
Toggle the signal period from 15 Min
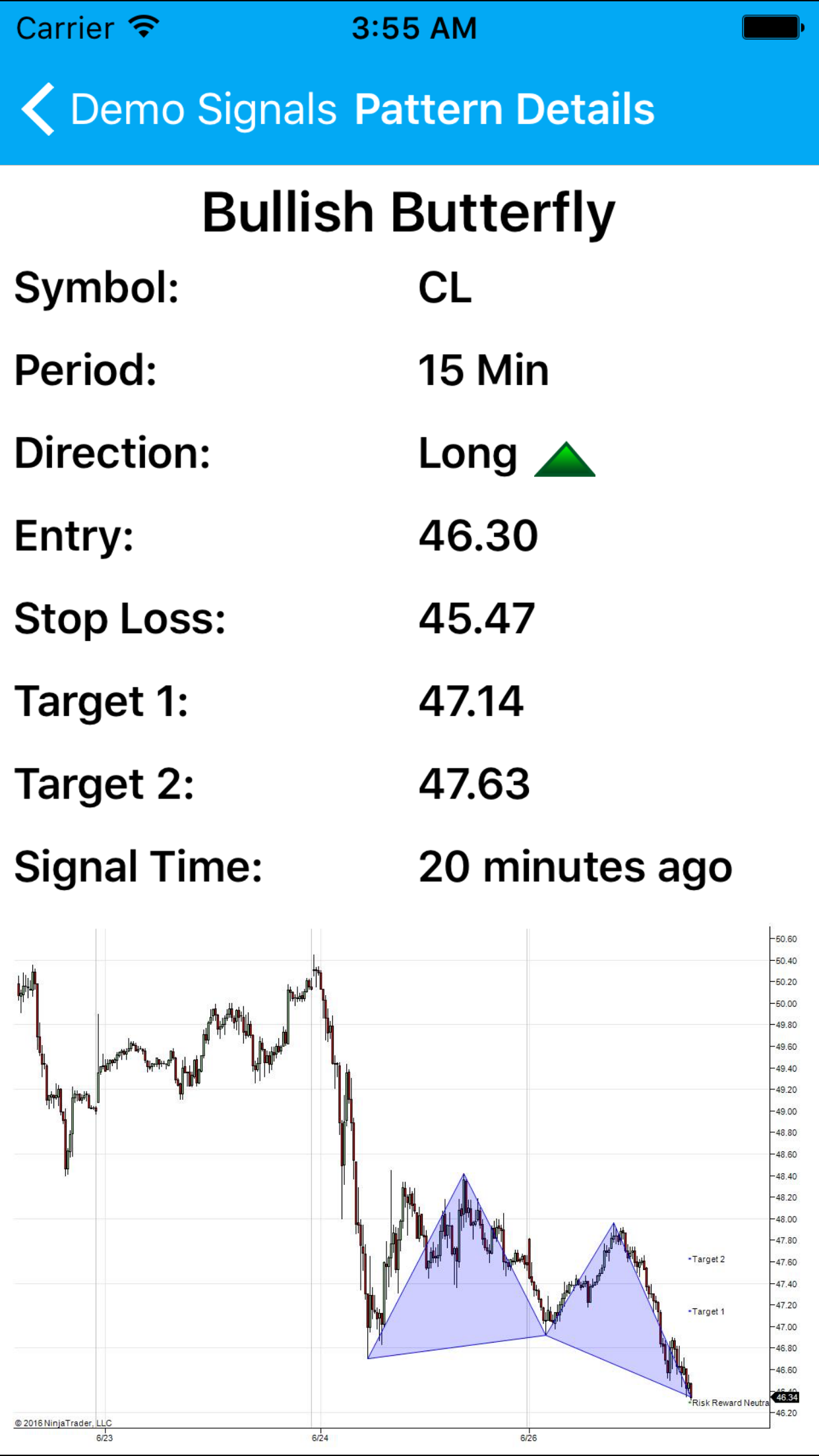pos(483,369)
